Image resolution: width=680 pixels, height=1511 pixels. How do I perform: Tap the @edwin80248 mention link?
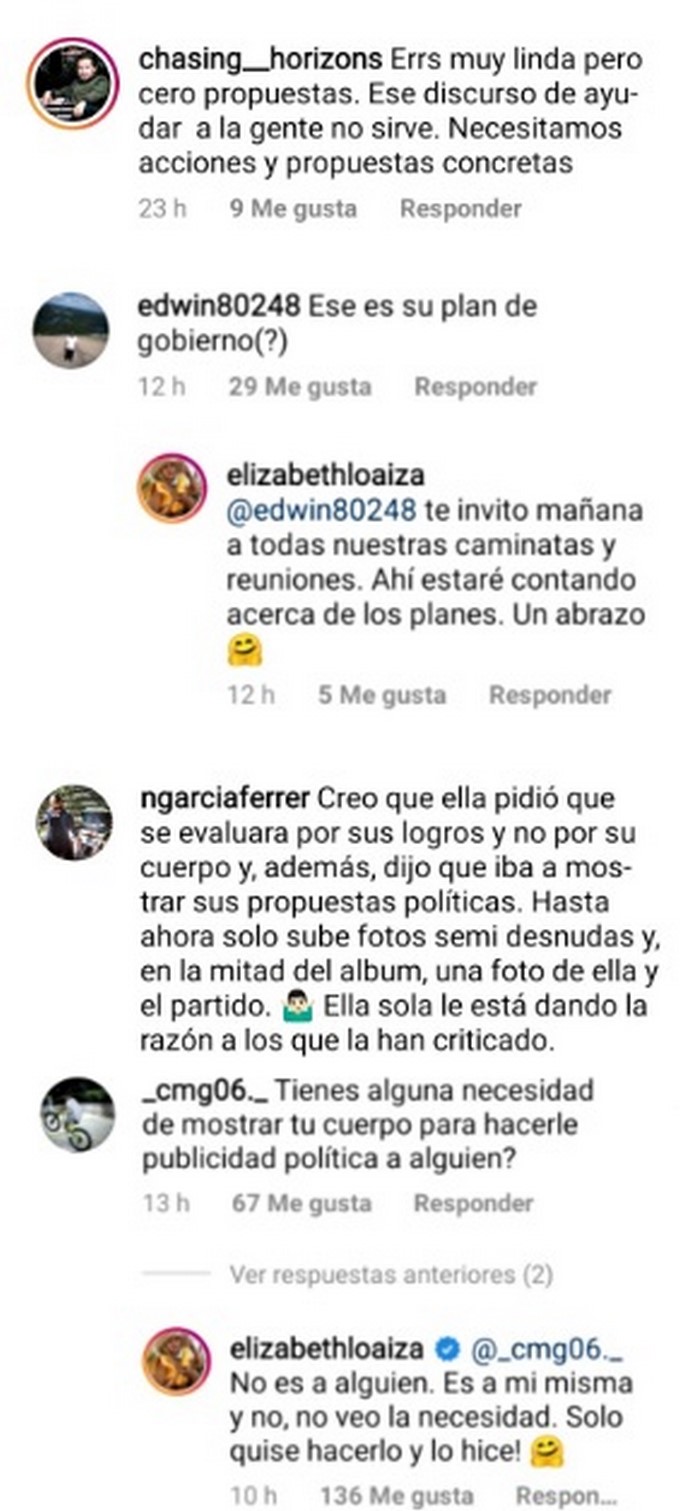coord(322,510)
